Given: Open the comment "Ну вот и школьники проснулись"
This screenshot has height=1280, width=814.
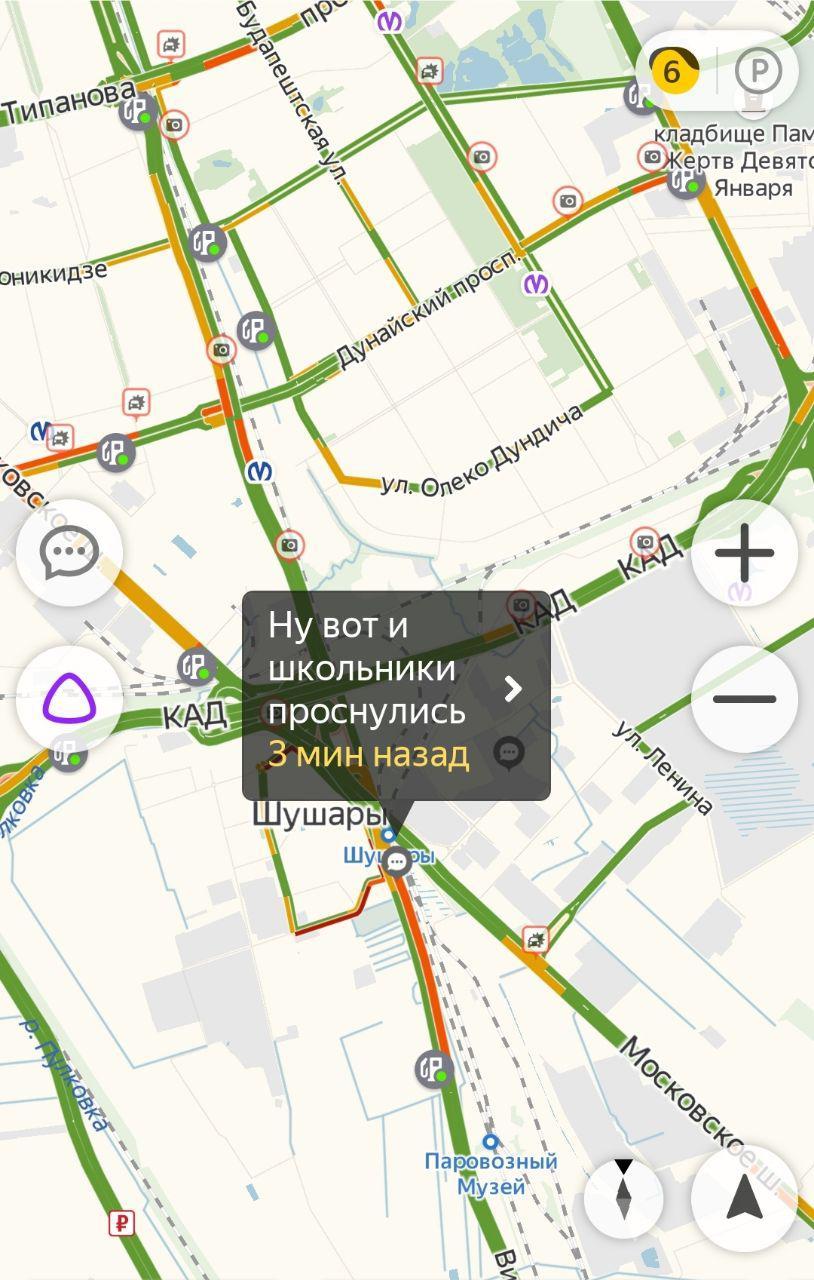Looking at the screenshot, I should pyautogui.click(x=396, y=693).
